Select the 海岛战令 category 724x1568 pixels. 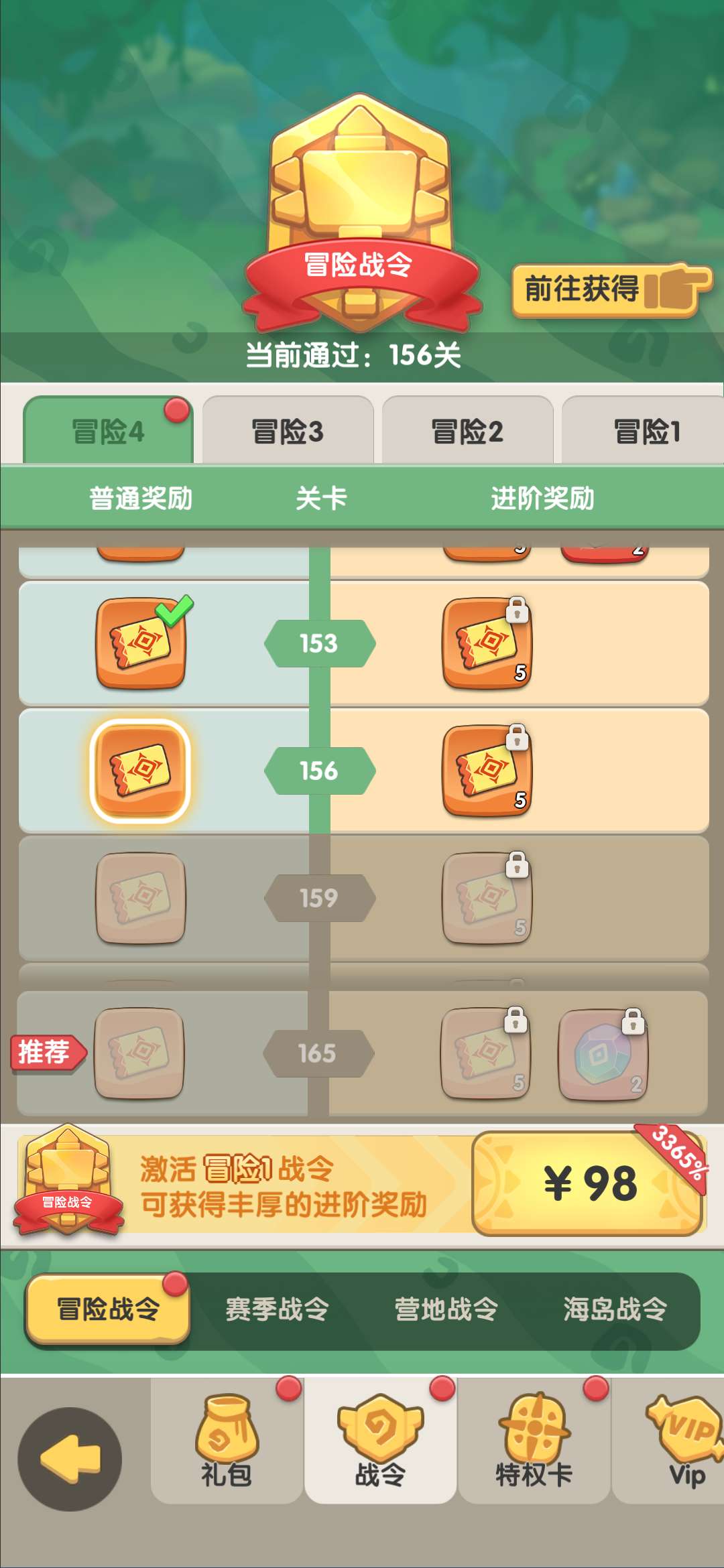(615, 1309)
